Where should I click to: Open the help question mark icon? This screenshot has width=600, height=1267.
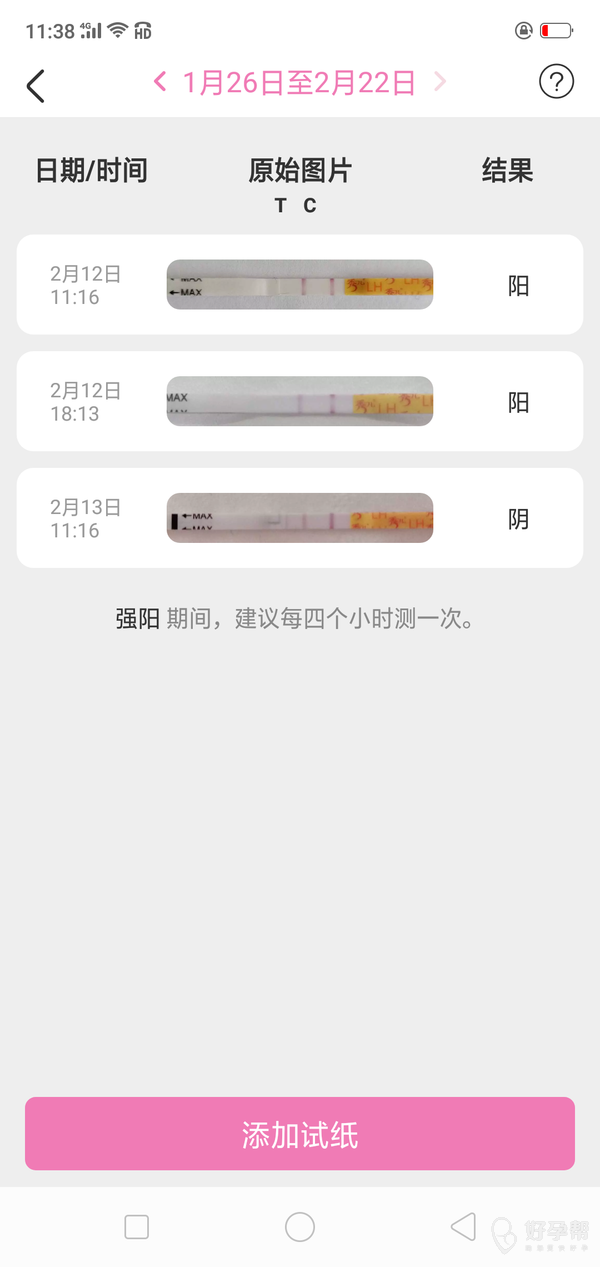click(x=556, y=82)
